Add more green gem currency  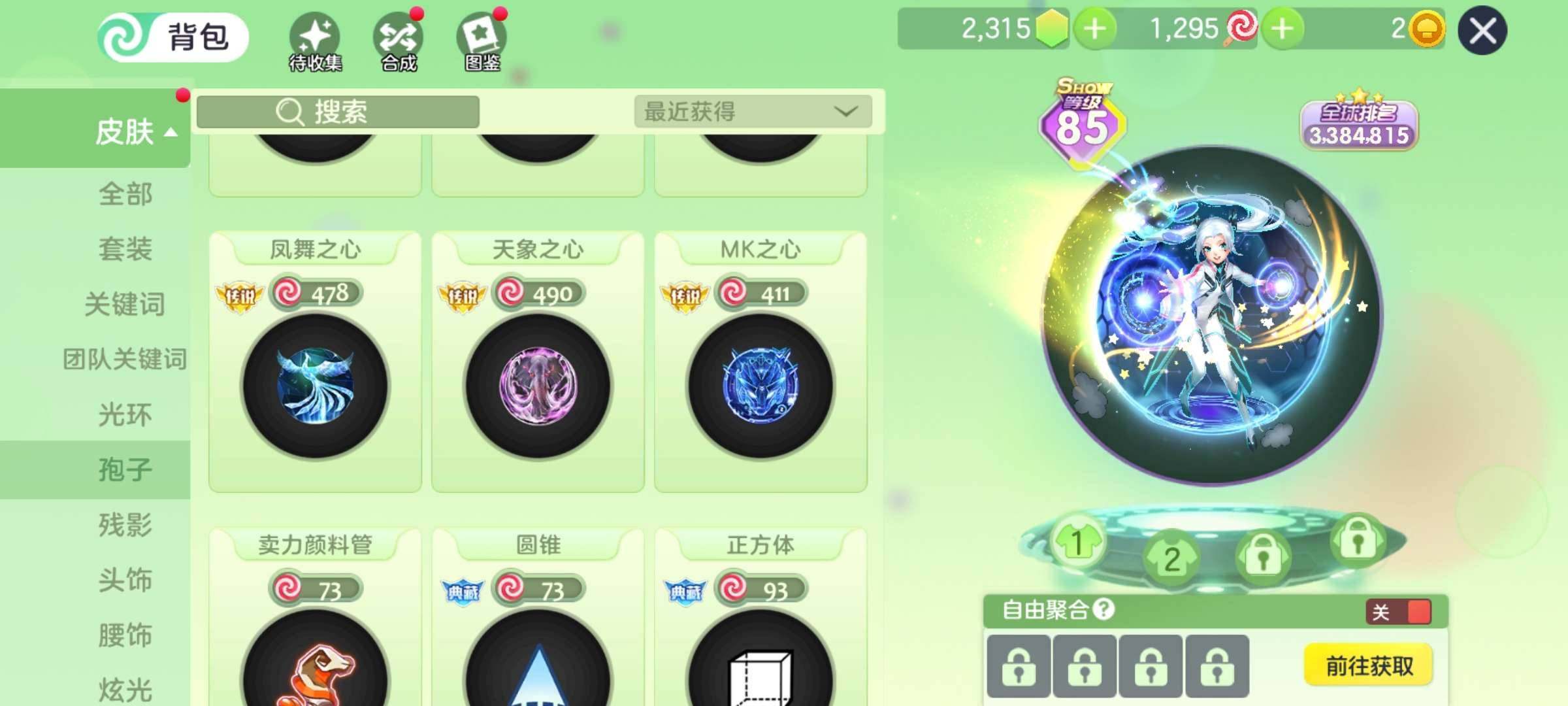click(1095, 29)
